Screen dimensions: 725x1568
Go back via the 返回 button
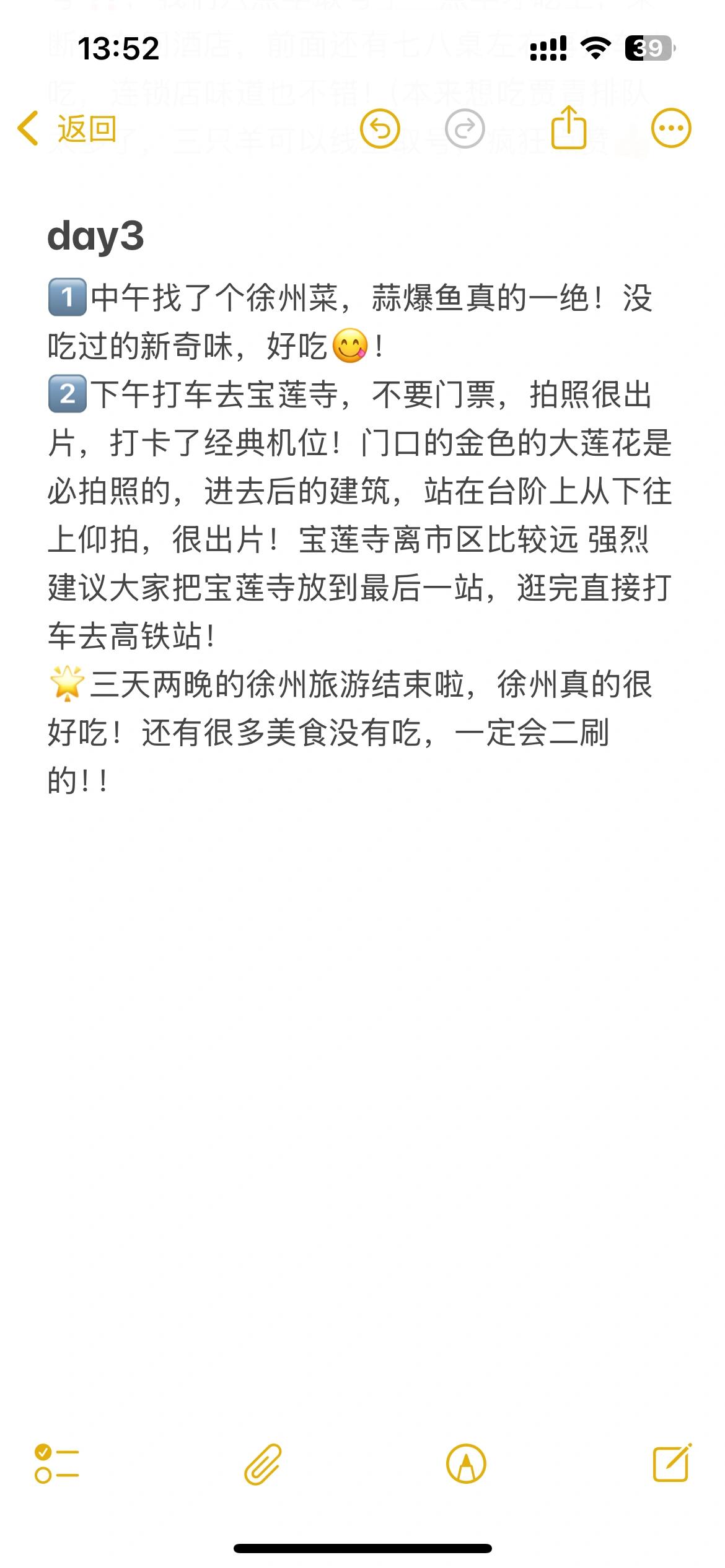pos(67,129)
